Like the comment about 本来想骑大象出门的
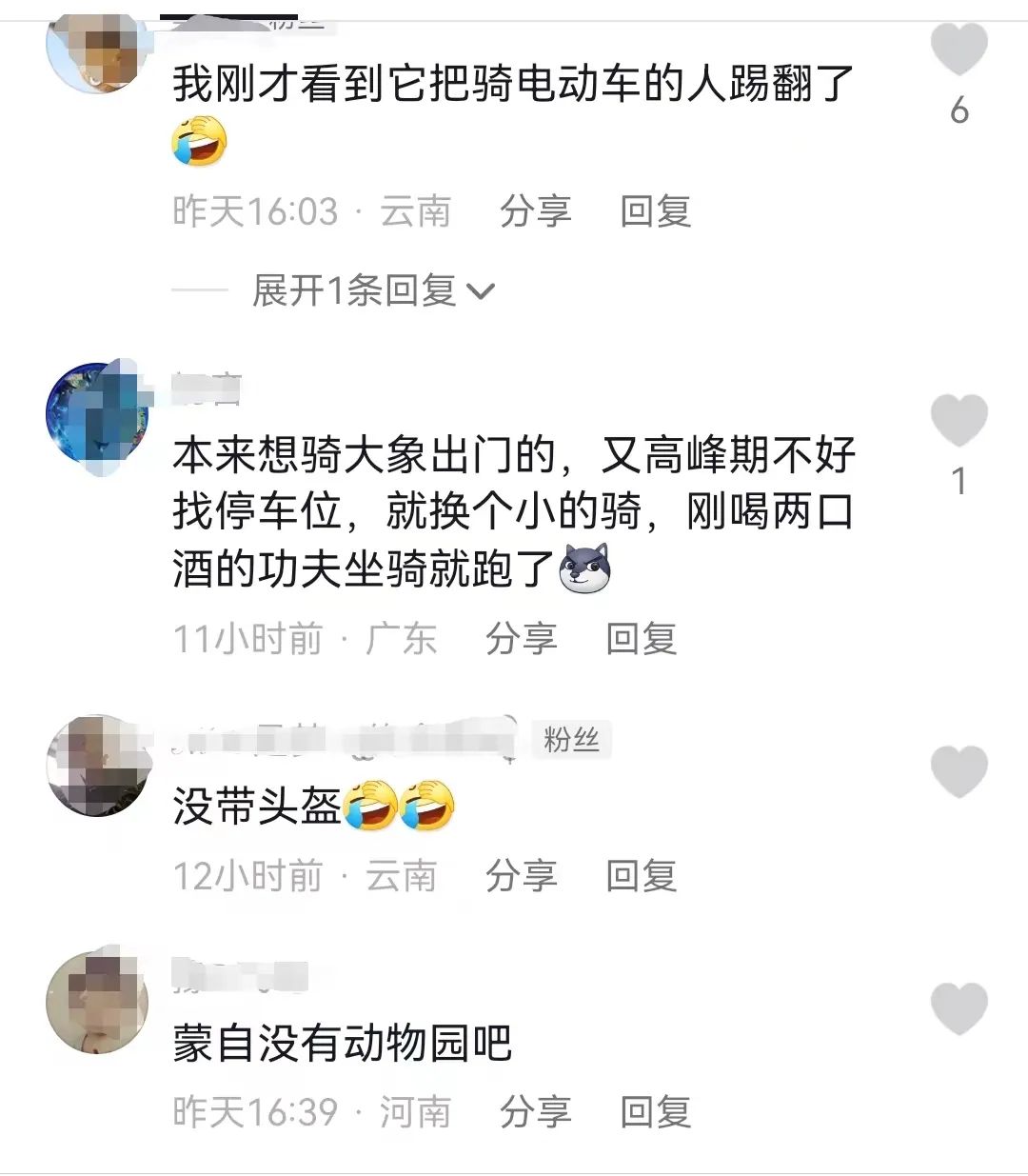The width and height of the screenshot is (1028, 1176). (959, 420)
